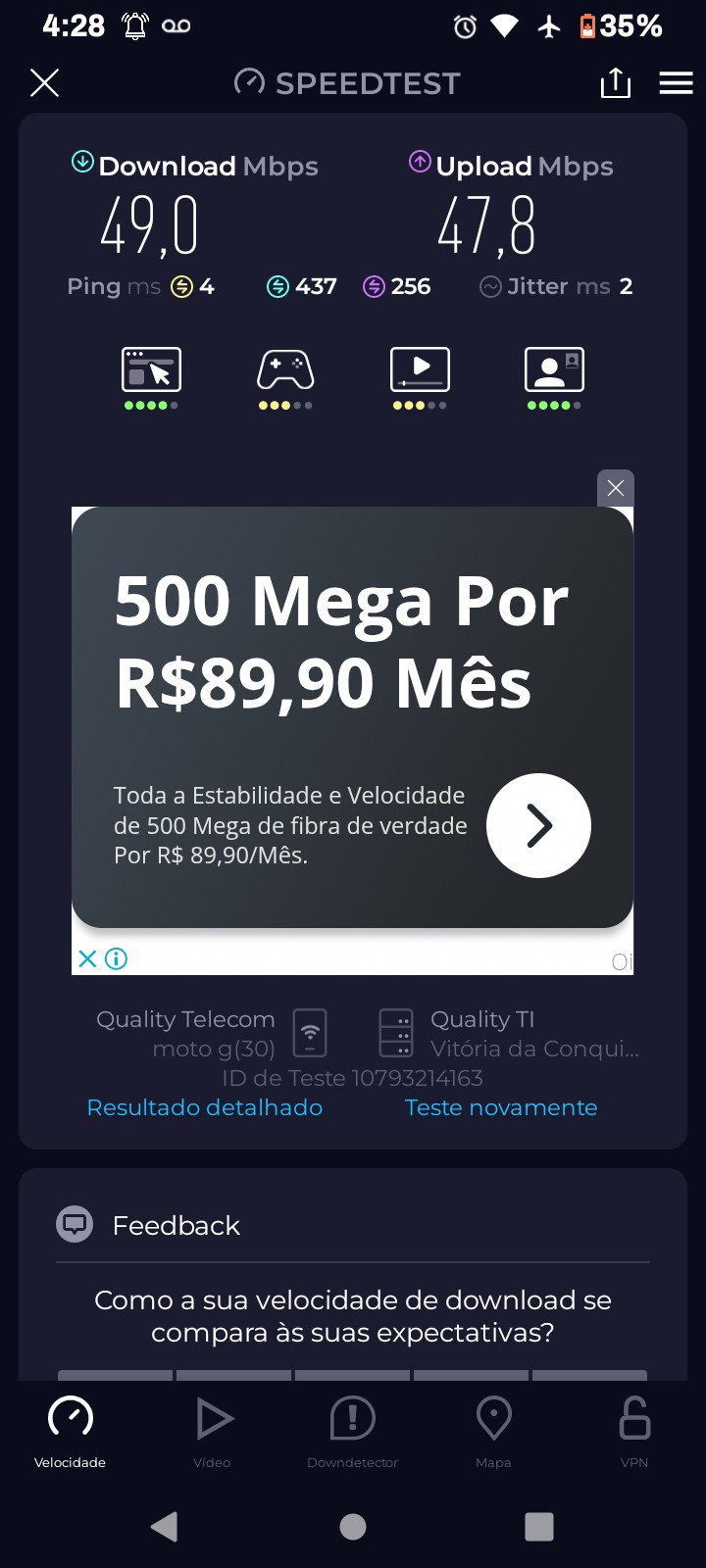View the ad info icon
The image size is (706, 1568).
click(116, 958)
